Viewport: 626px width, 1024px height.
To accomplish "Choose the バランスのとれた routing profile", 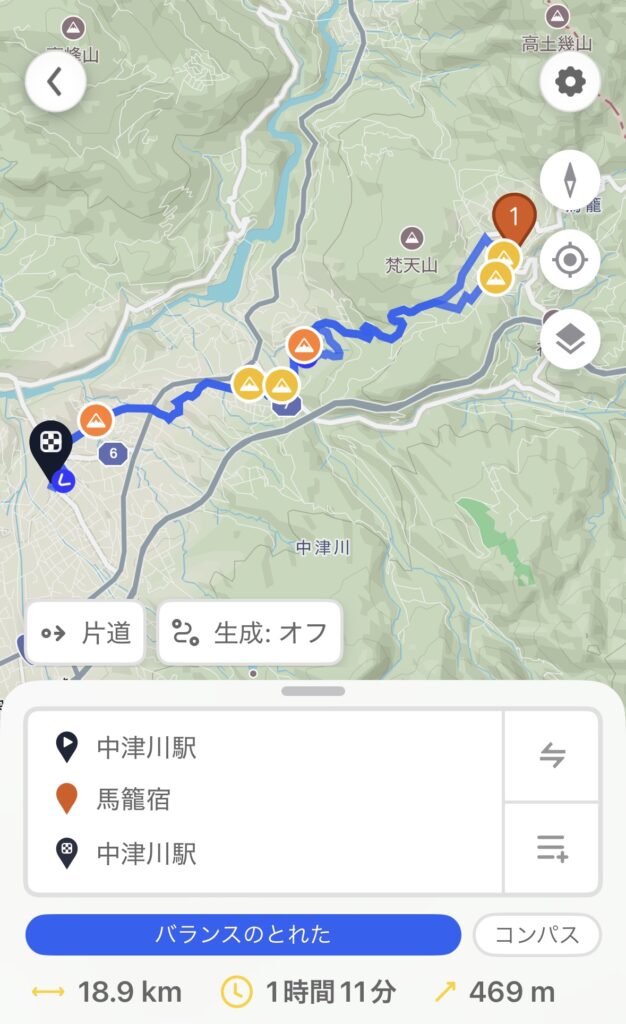I will coord(243,935).
